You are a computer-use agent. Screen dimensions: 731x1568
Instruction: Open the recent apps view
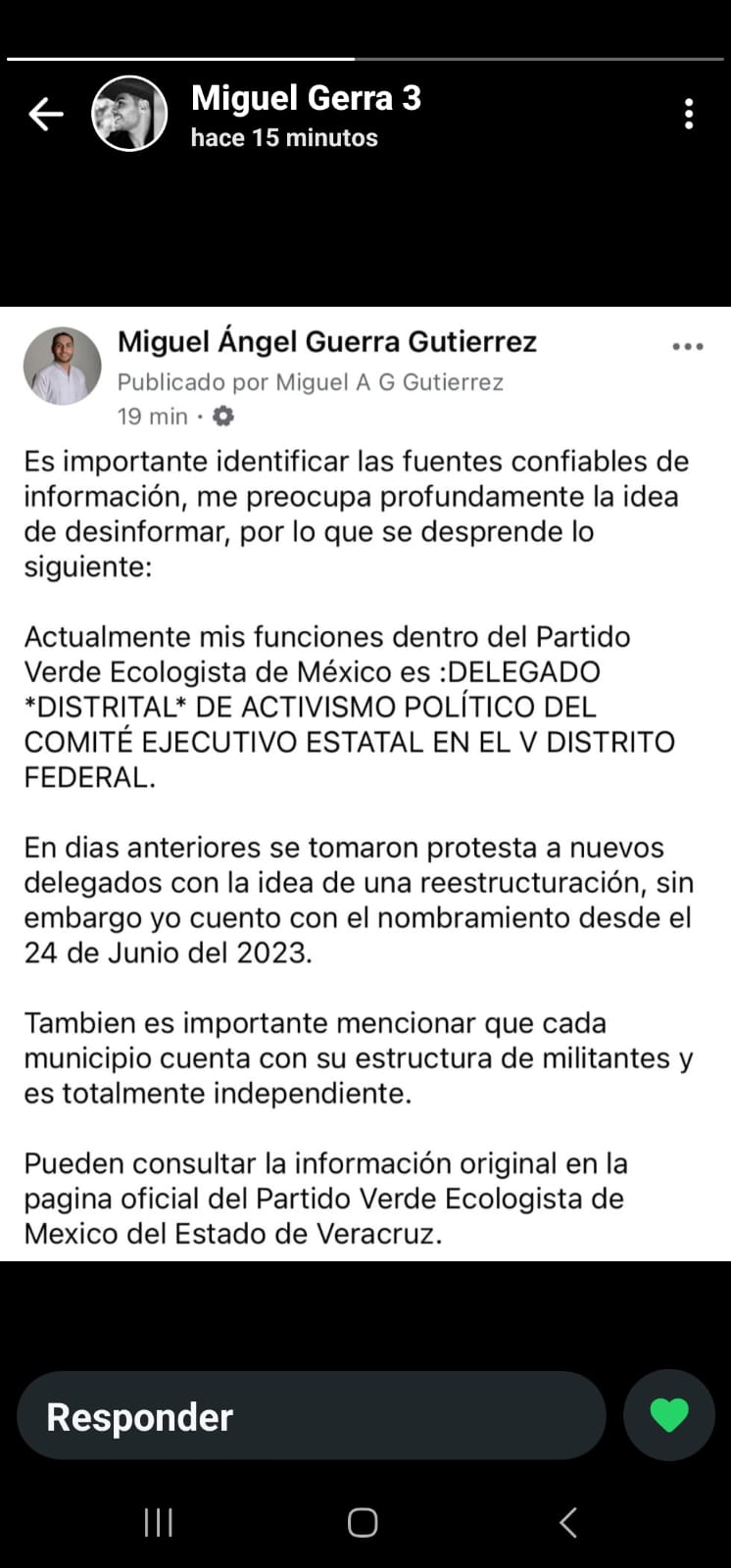[x=159, y=1522]
